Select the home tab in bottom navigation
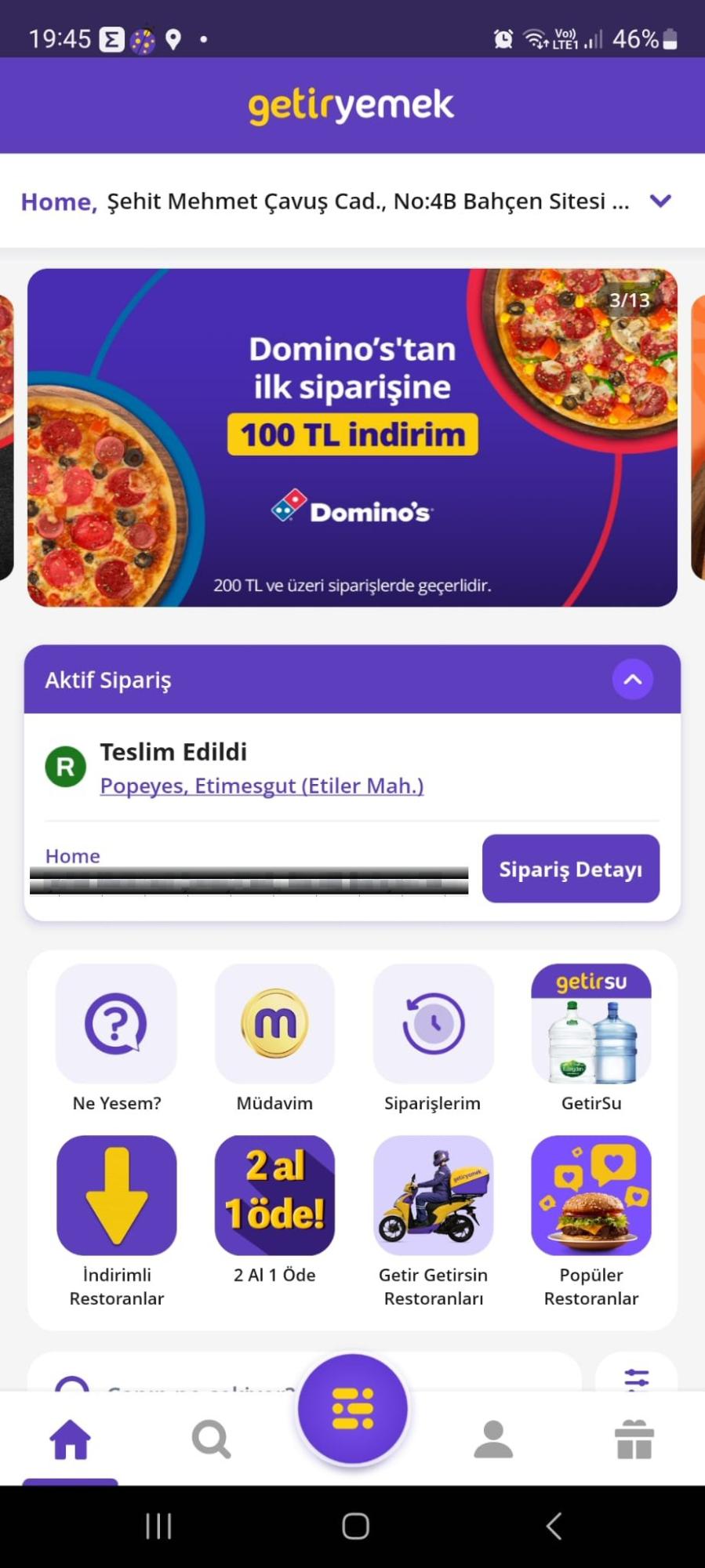The height and width of the screenshot is (1568, 705). (x=71, y=1439)
